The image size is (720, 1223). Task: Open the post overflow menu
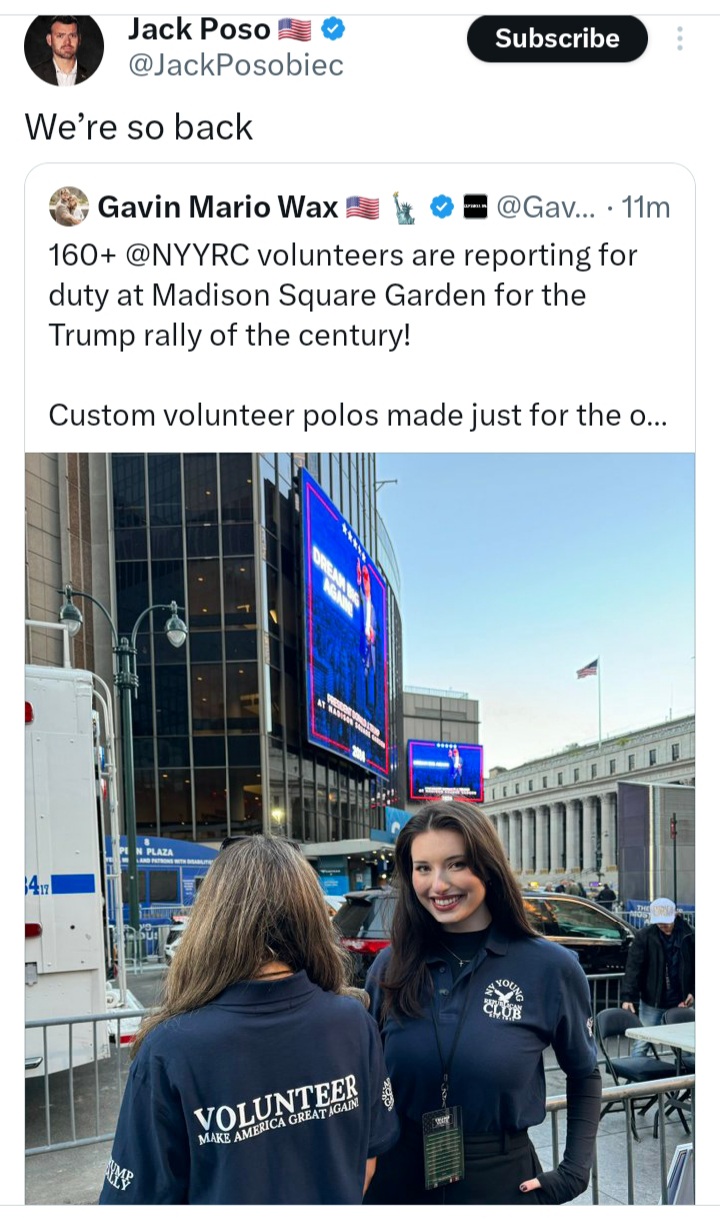680,39
